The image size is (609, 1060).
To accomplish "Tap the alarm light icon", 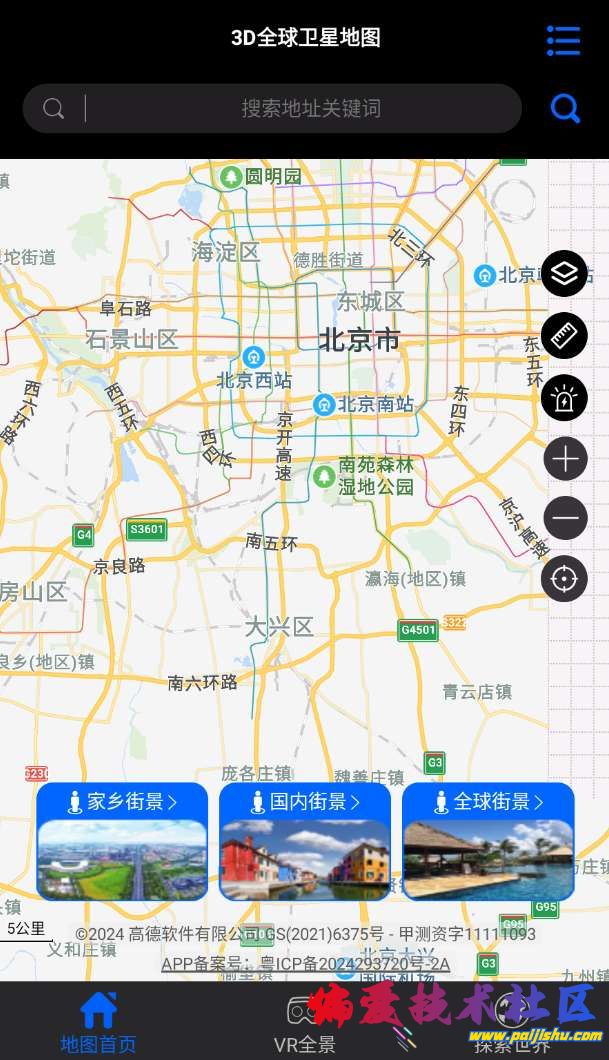I will pos(565,399).
